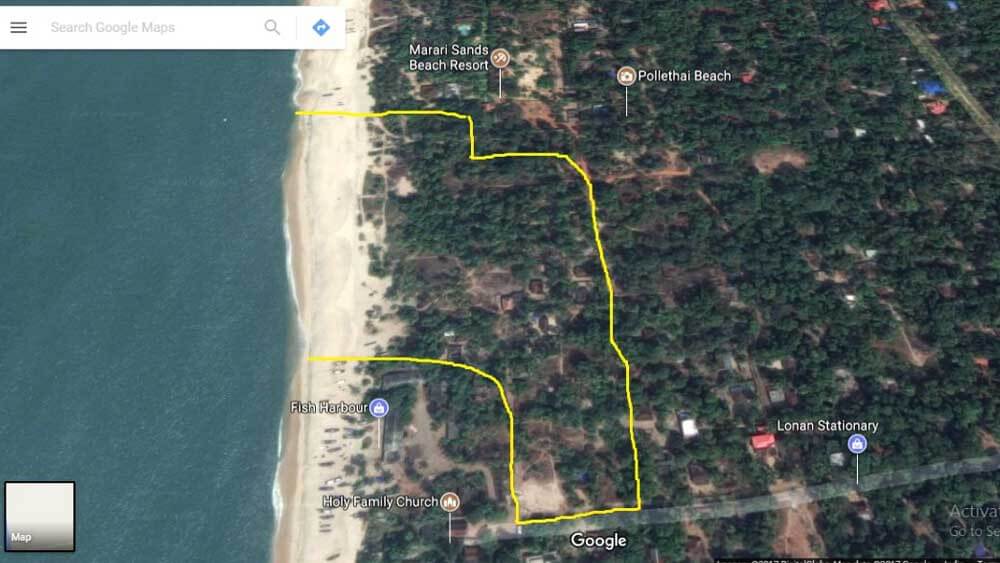Select the Fish Harbour marker
Screen dimensions: 1000x563
click(379, 407)
